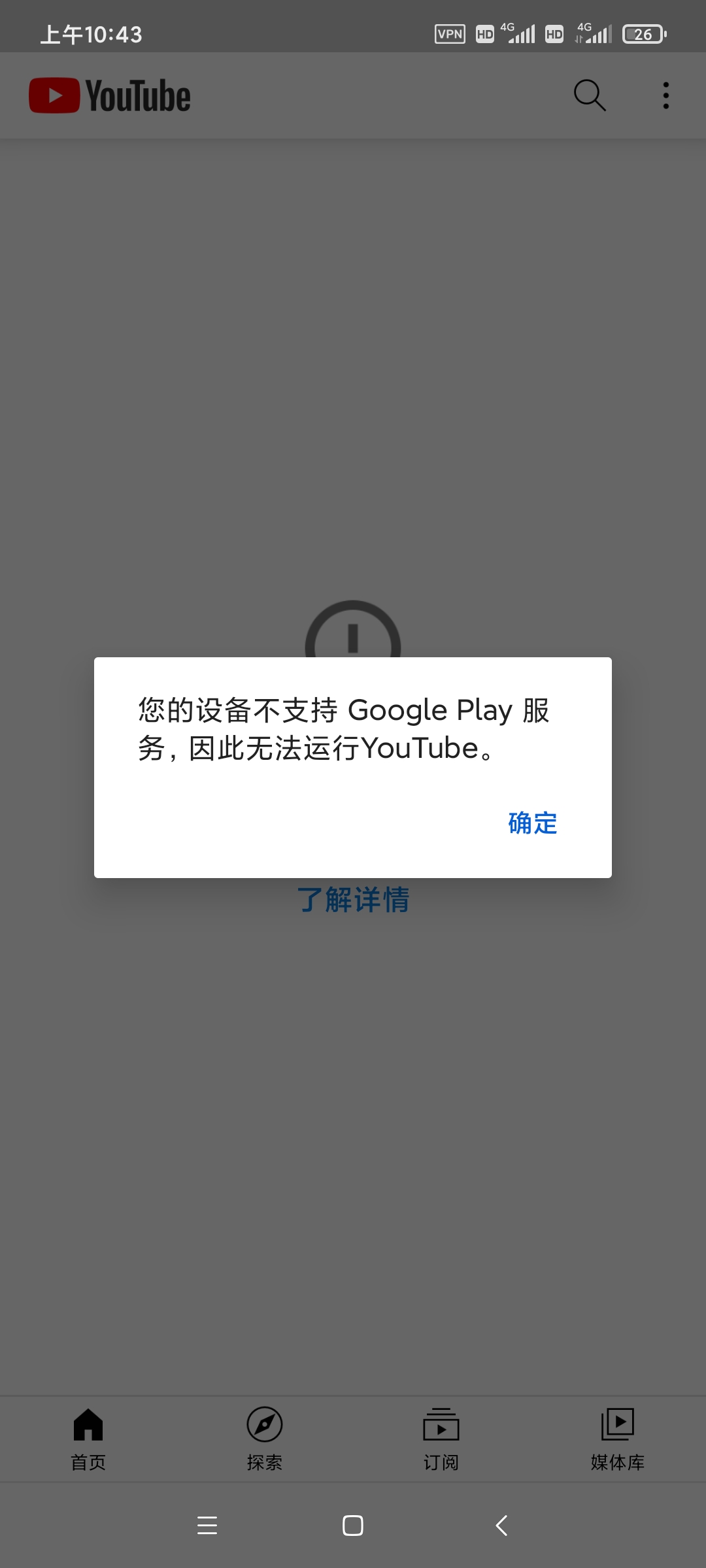Switch to the 首页 tab
The image size is (706, 1568).
(88, 1440)
